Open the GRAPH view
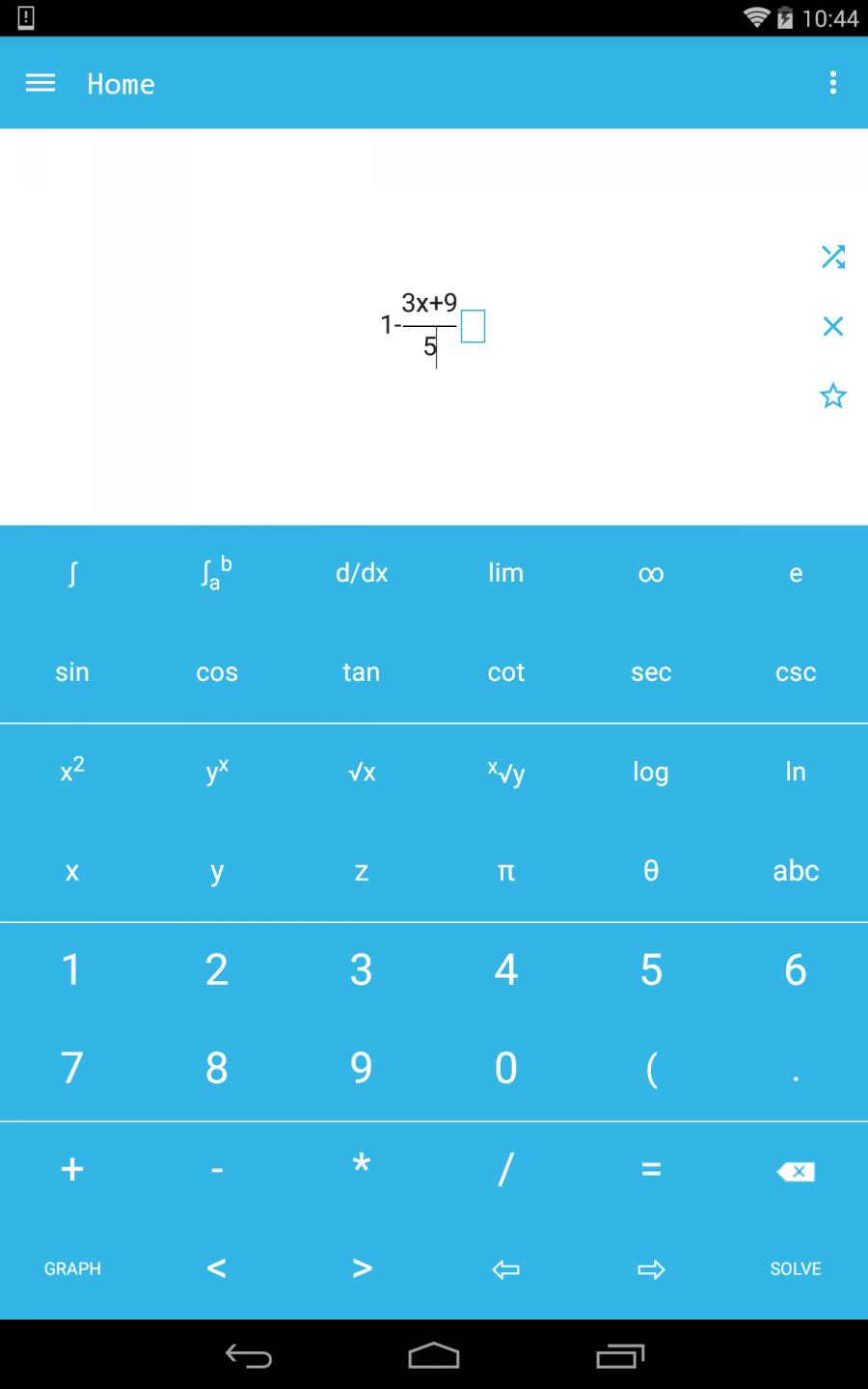The width and height of the screenshot is (868, 1389). click(72, 1268)
